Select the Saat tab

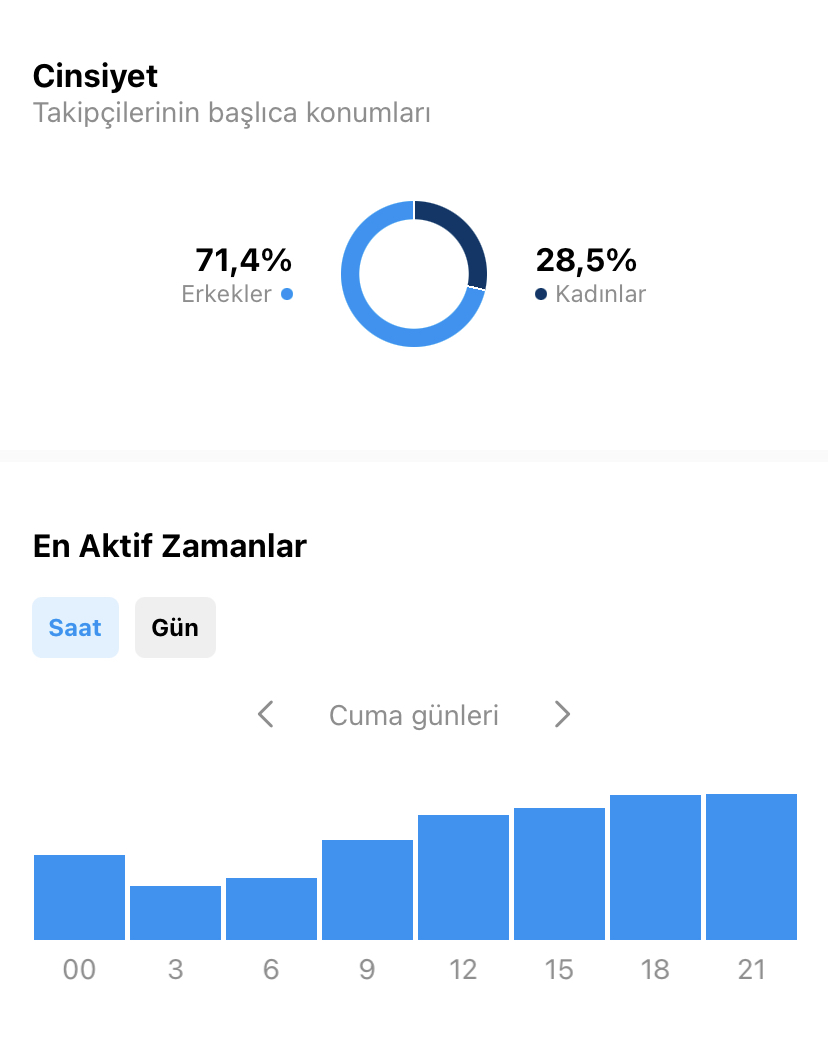[x=75, y=627]
